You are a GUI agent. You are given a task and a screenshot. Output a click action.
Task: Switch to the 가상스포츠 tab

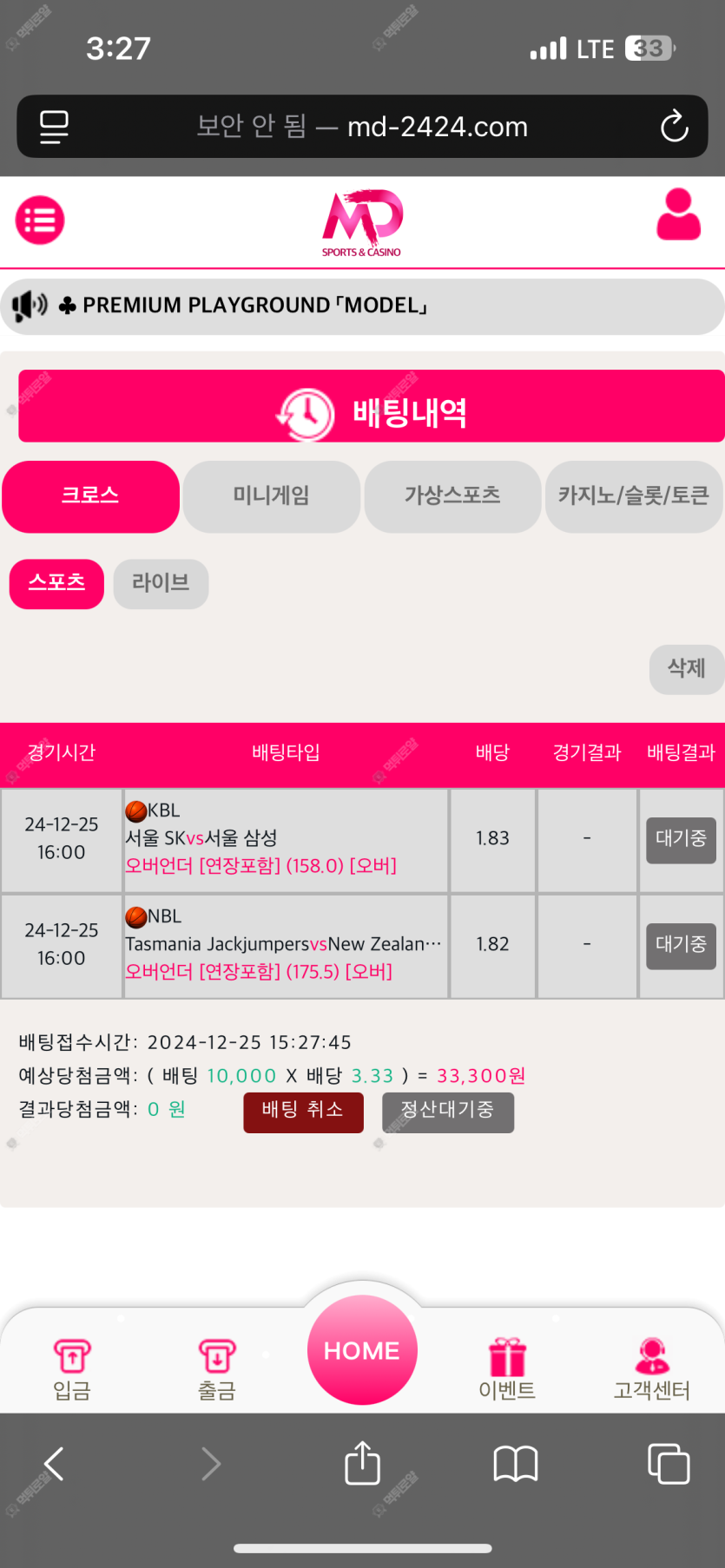(452, 496)
